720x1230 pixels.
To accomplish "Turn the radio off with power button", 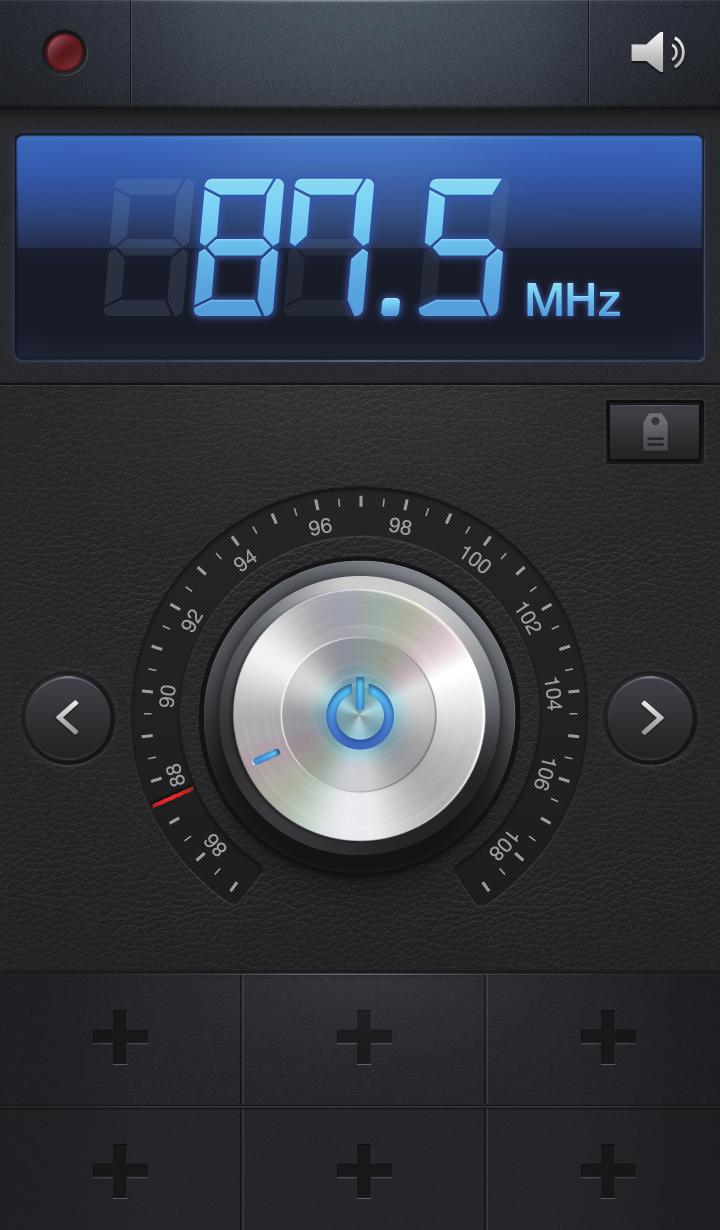I will tap(359, 714).
